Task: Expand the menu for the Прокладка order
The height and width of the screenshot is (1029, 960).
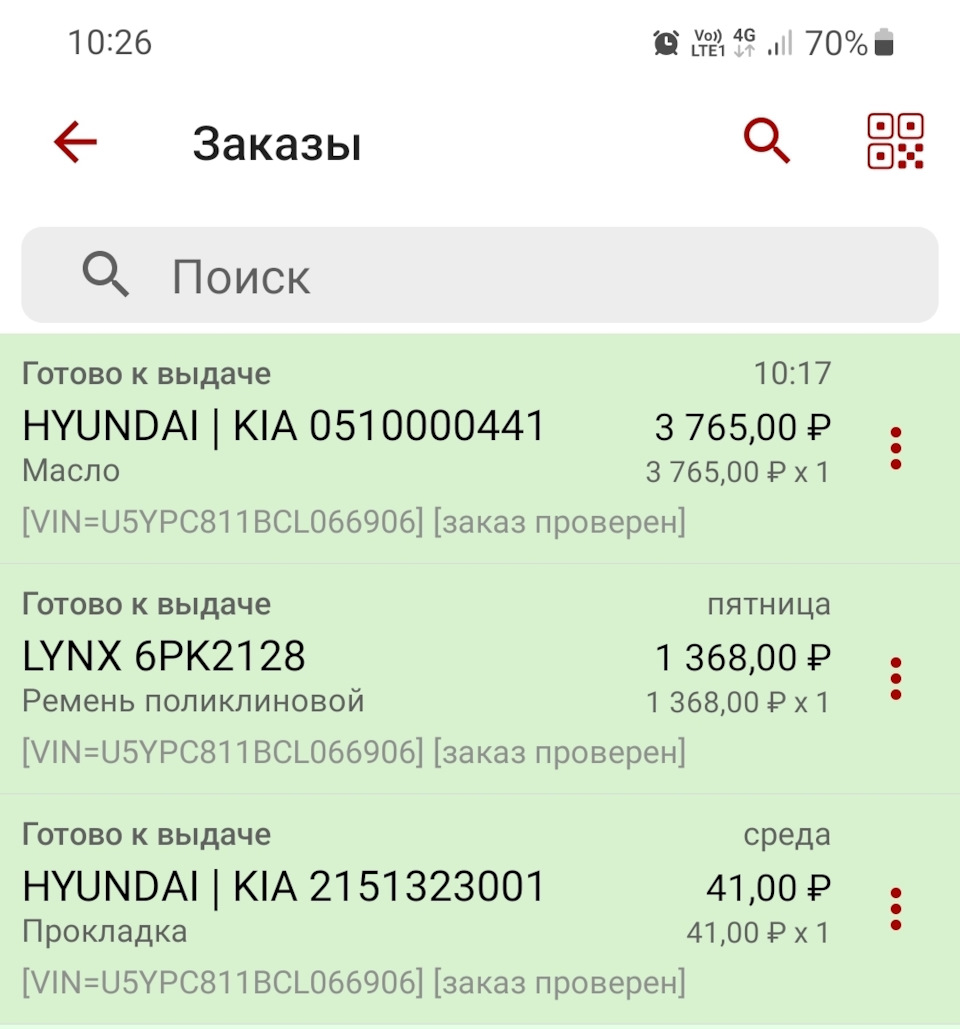Action: click(896, 908)
